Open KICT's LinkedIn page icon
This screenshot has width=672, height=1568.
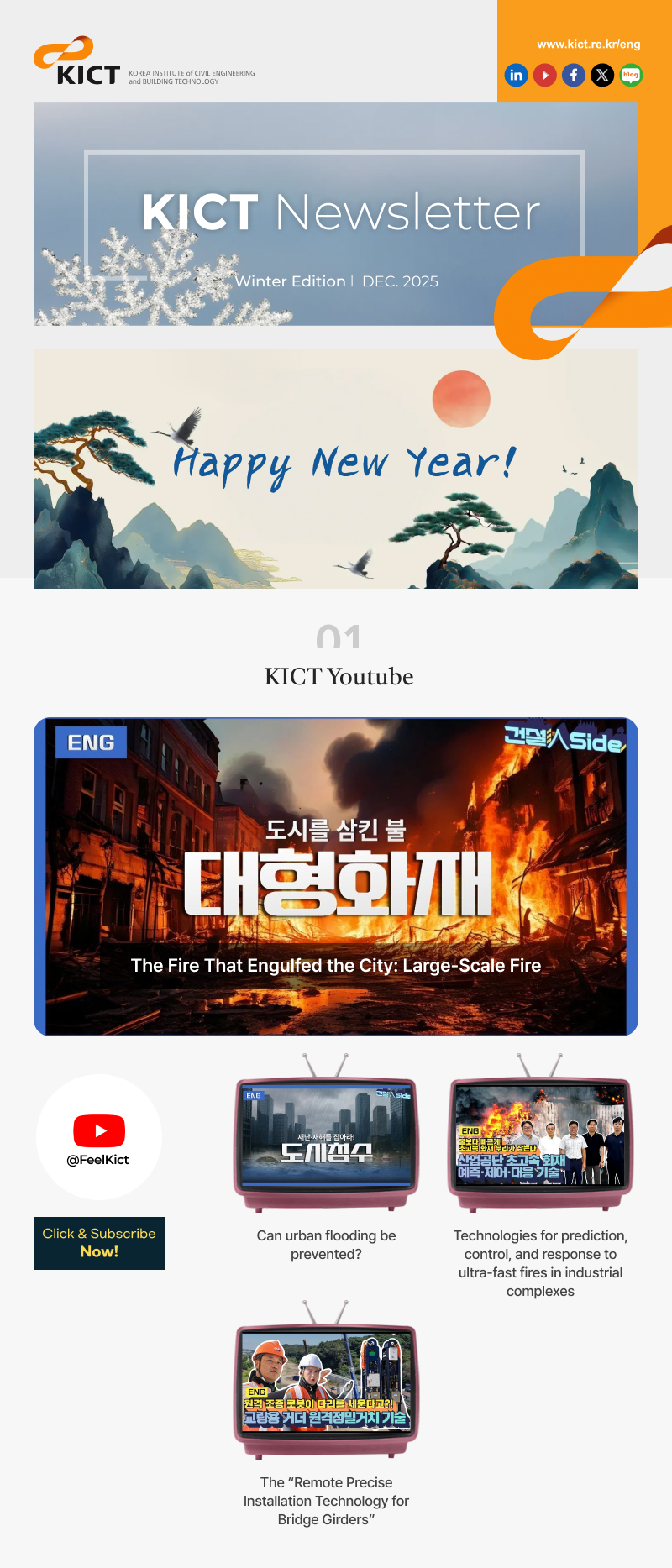point(516,76)
